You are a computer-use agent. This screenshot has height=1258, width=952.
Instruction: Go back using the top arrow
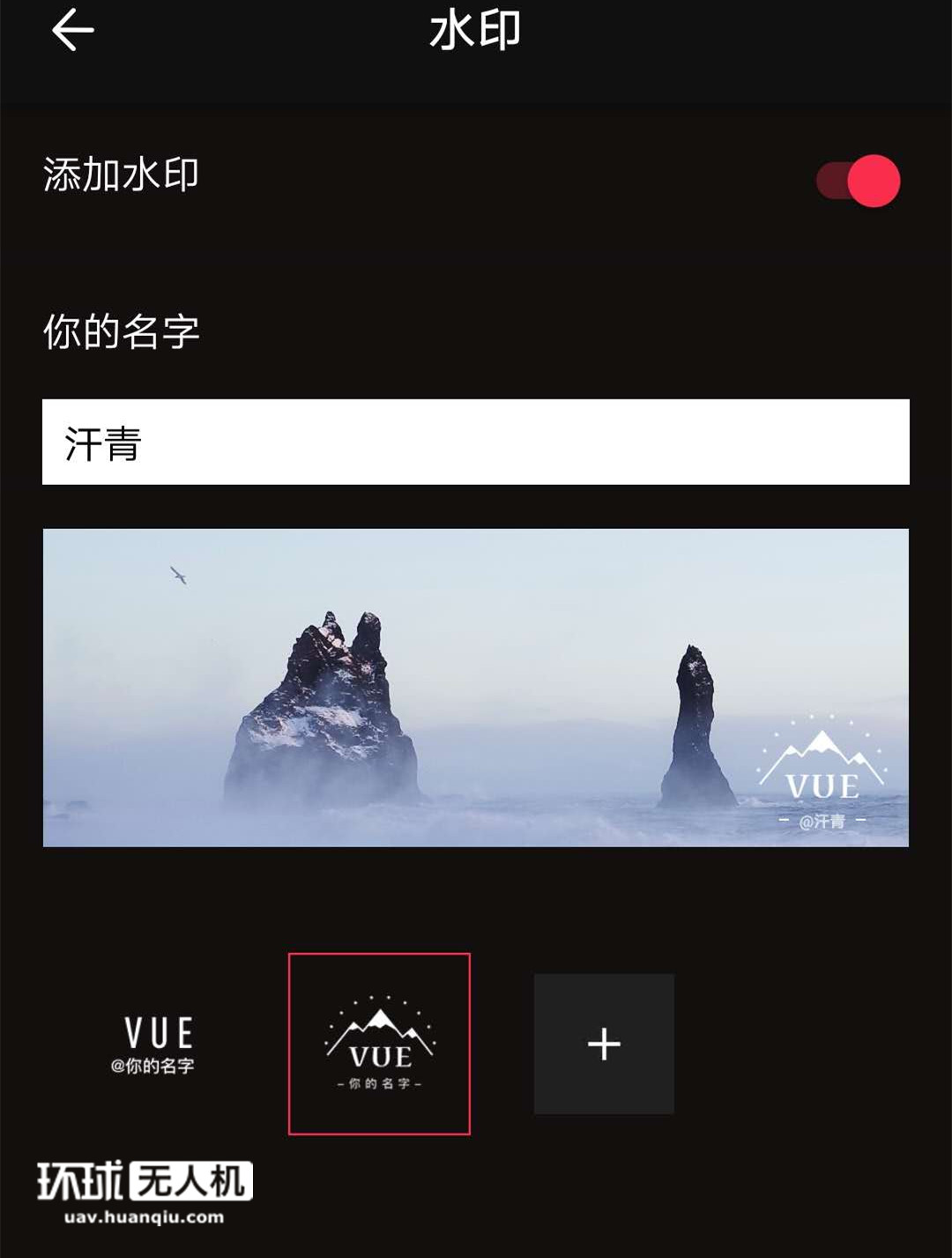tap(72, 31)
